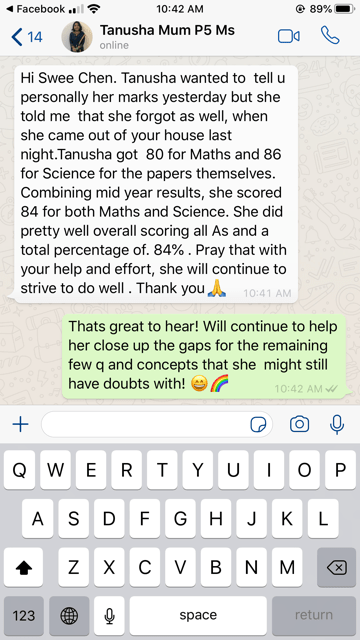The width and height of the screenshot is (360, 640).
Task: Tap the keyboard dictation microphone key
Action: [x=109, y=616]
